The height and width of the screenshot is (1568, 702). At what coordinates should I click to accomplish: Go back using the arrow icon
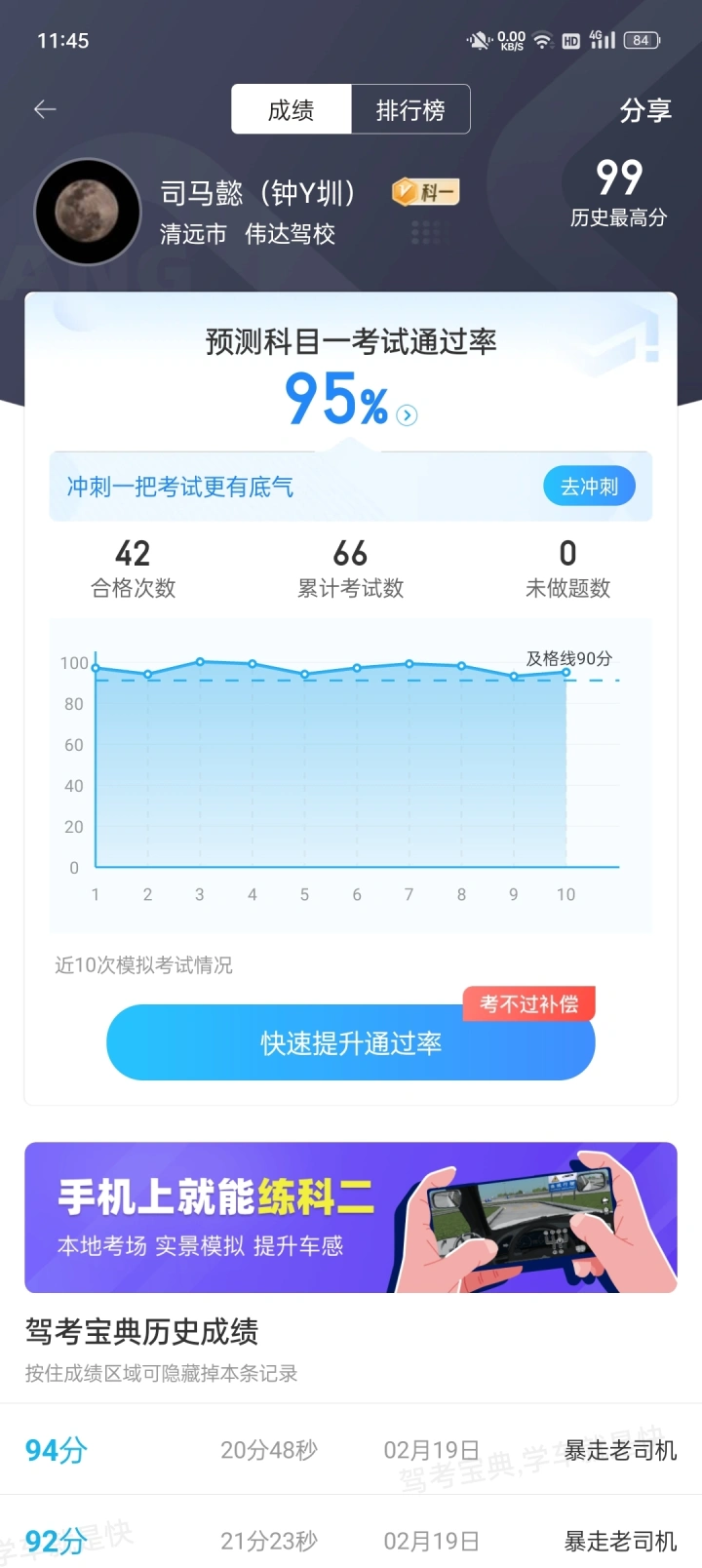click(45, 109)
